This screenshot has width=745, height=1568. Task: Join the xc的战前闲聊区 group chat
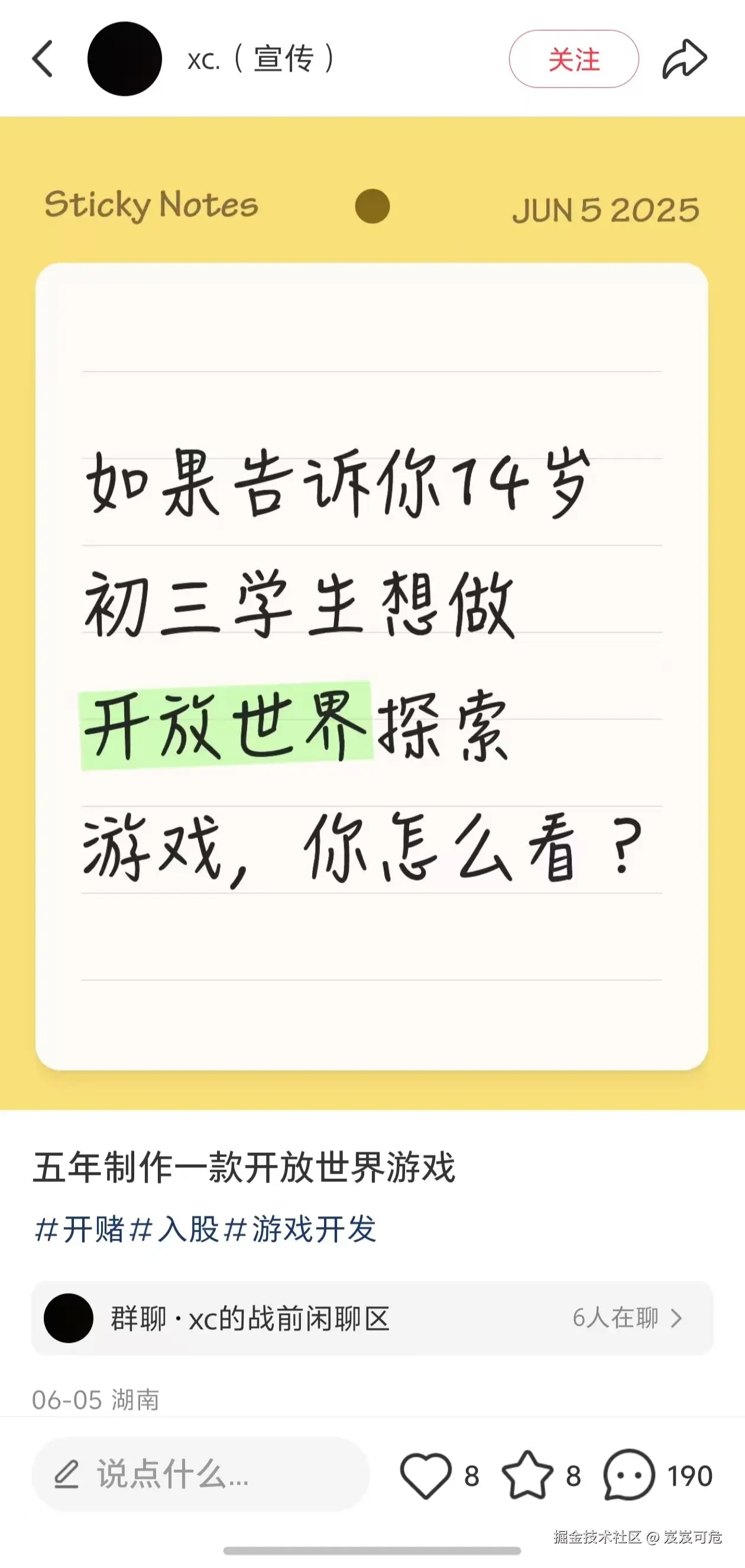click(x=372, y=1318)
